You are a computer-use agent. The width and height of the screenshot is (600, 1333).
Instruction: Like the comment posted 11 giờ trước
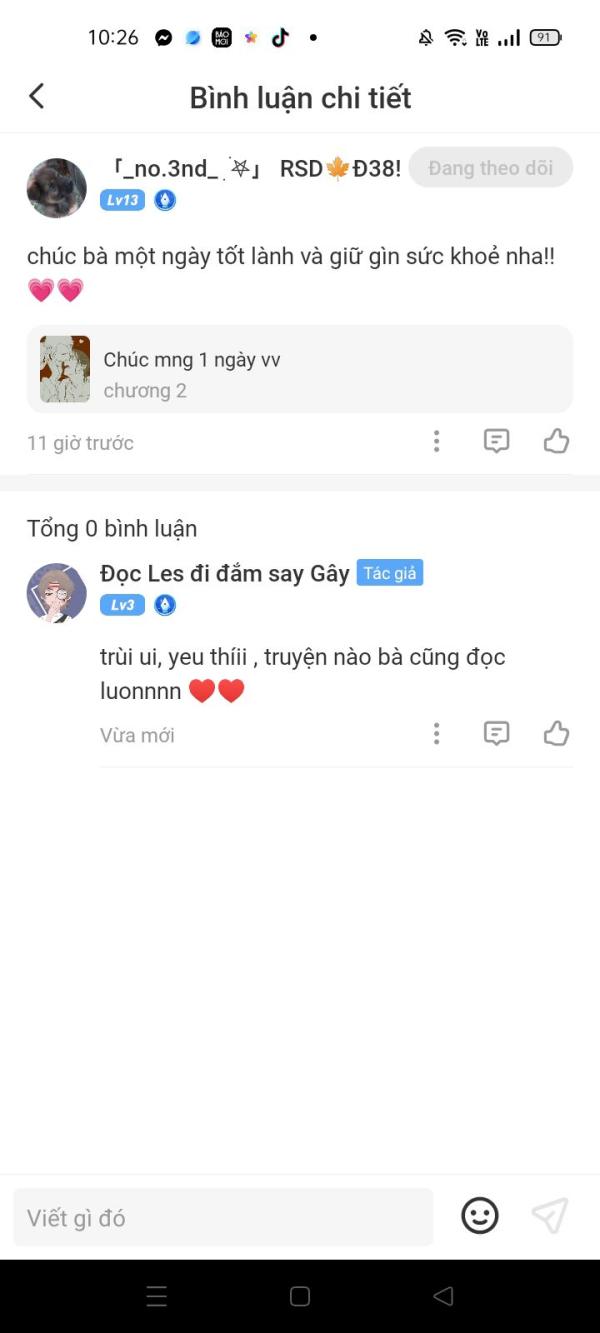coord(556,441)
